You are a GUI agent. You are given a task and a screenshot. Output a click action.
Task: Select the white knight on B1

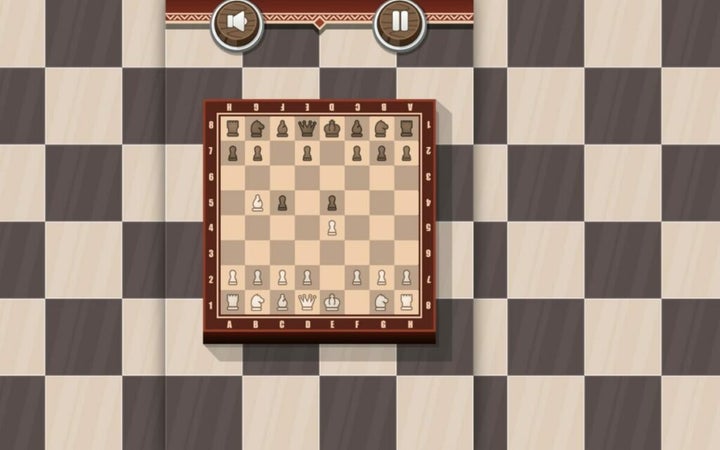tap(257, 301)
